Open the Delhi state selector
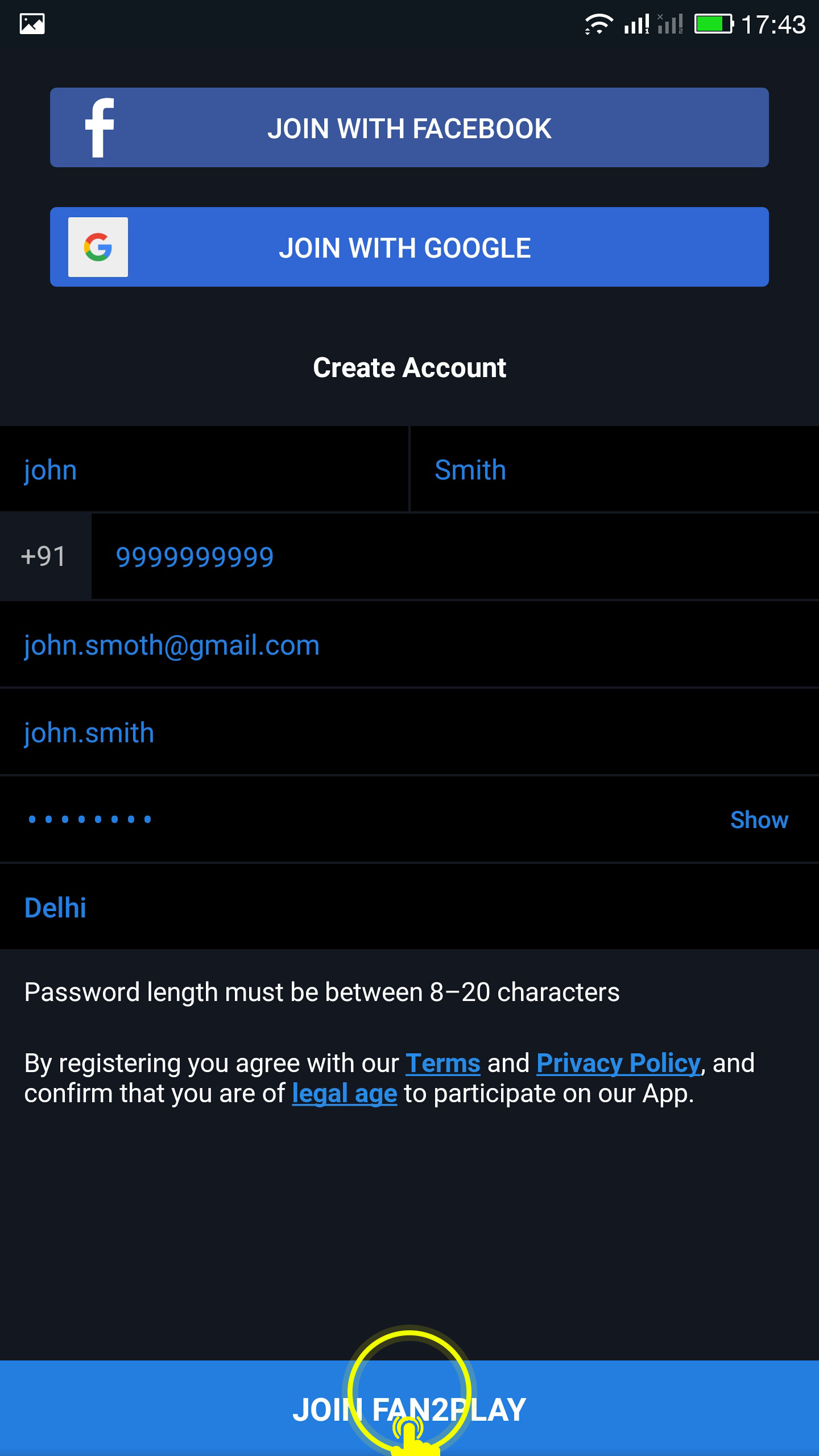Image resolution: width=819 pixels, height=1456 pixels. click(409, 907)
